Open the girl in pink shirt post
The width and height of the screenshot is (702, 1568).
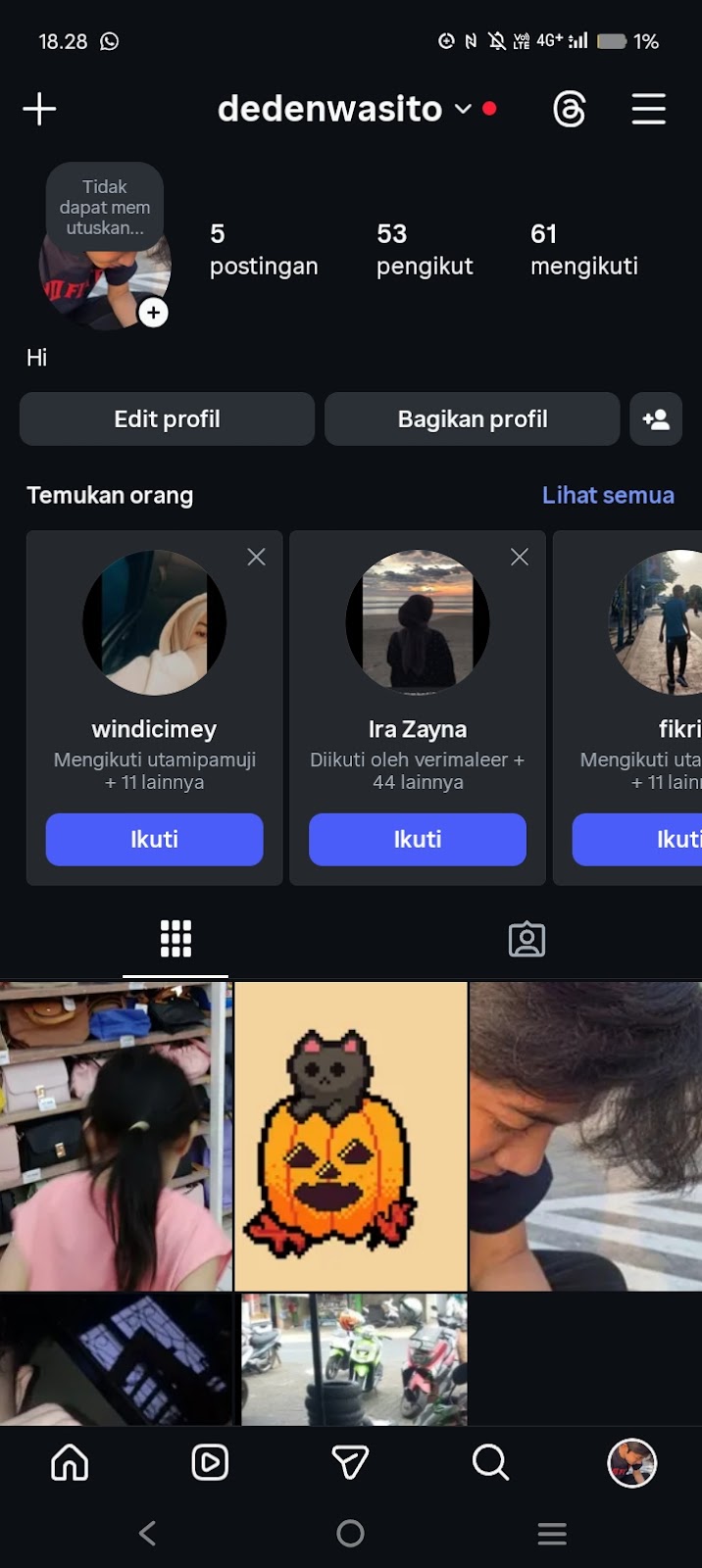[x=116, y=1137]
